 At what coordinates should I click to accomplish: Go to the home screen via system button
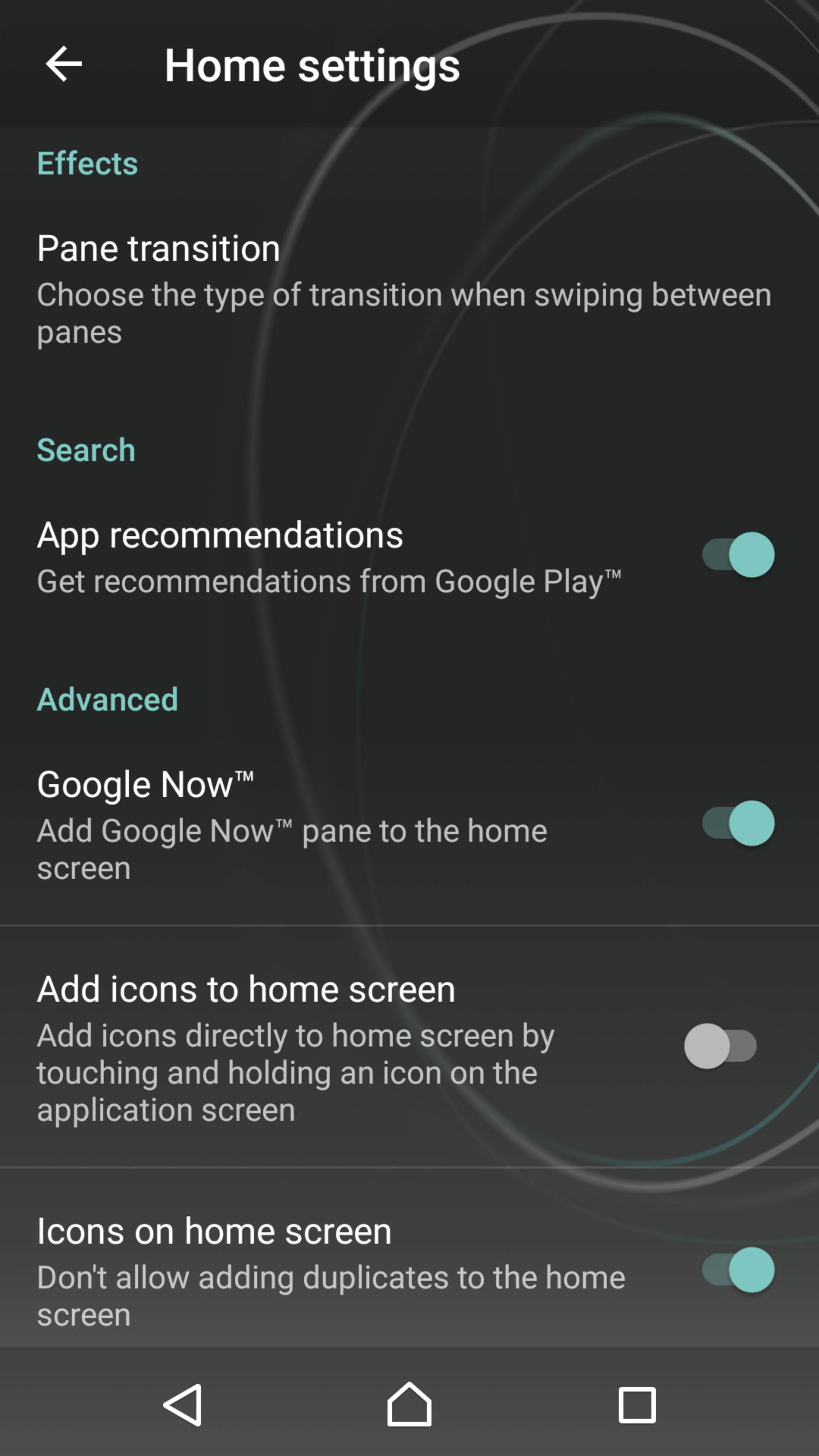[x=409, y=1404]
